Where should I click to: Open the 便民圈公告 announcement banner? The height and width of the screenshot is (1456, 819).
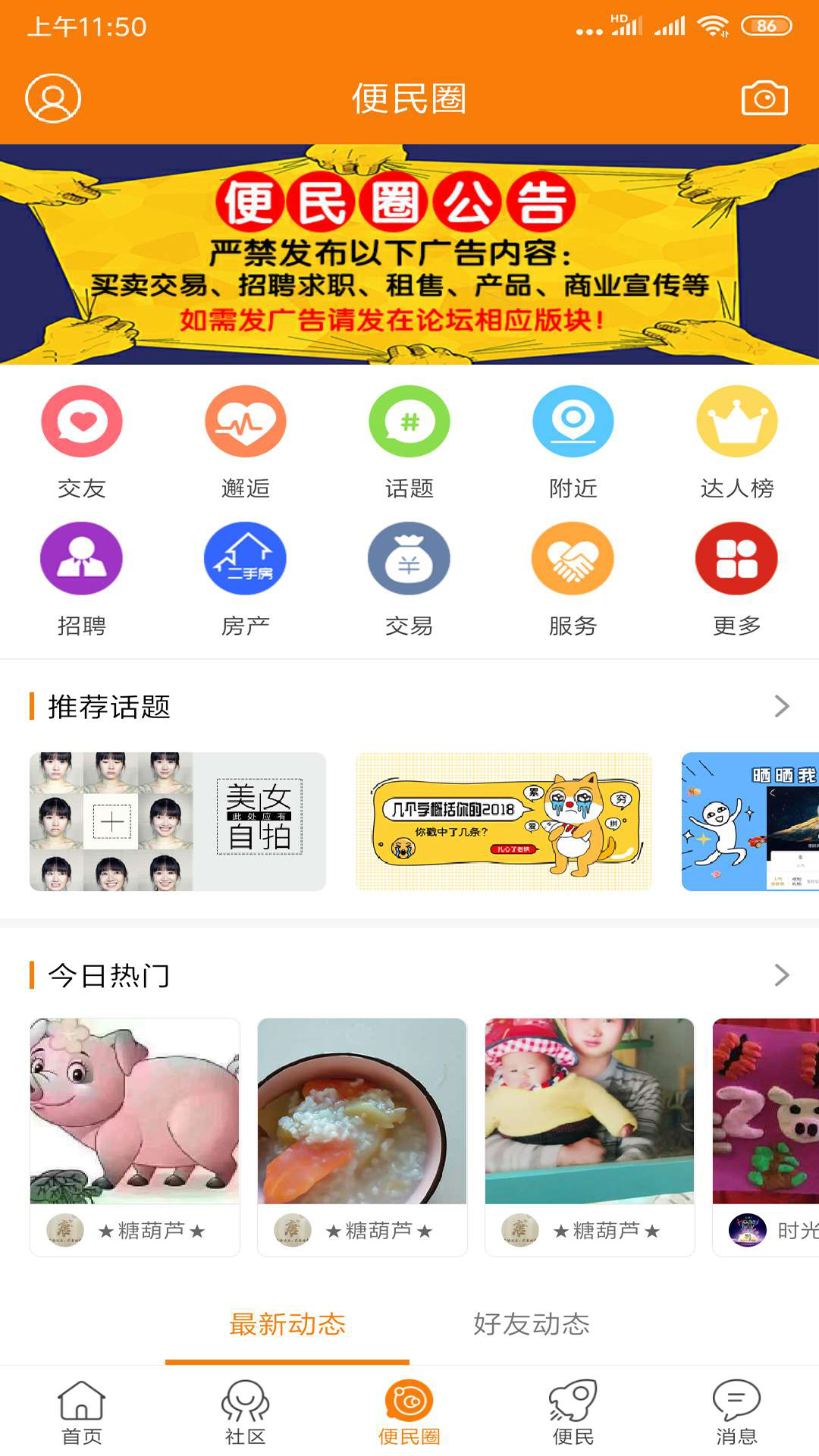(409, 255)
